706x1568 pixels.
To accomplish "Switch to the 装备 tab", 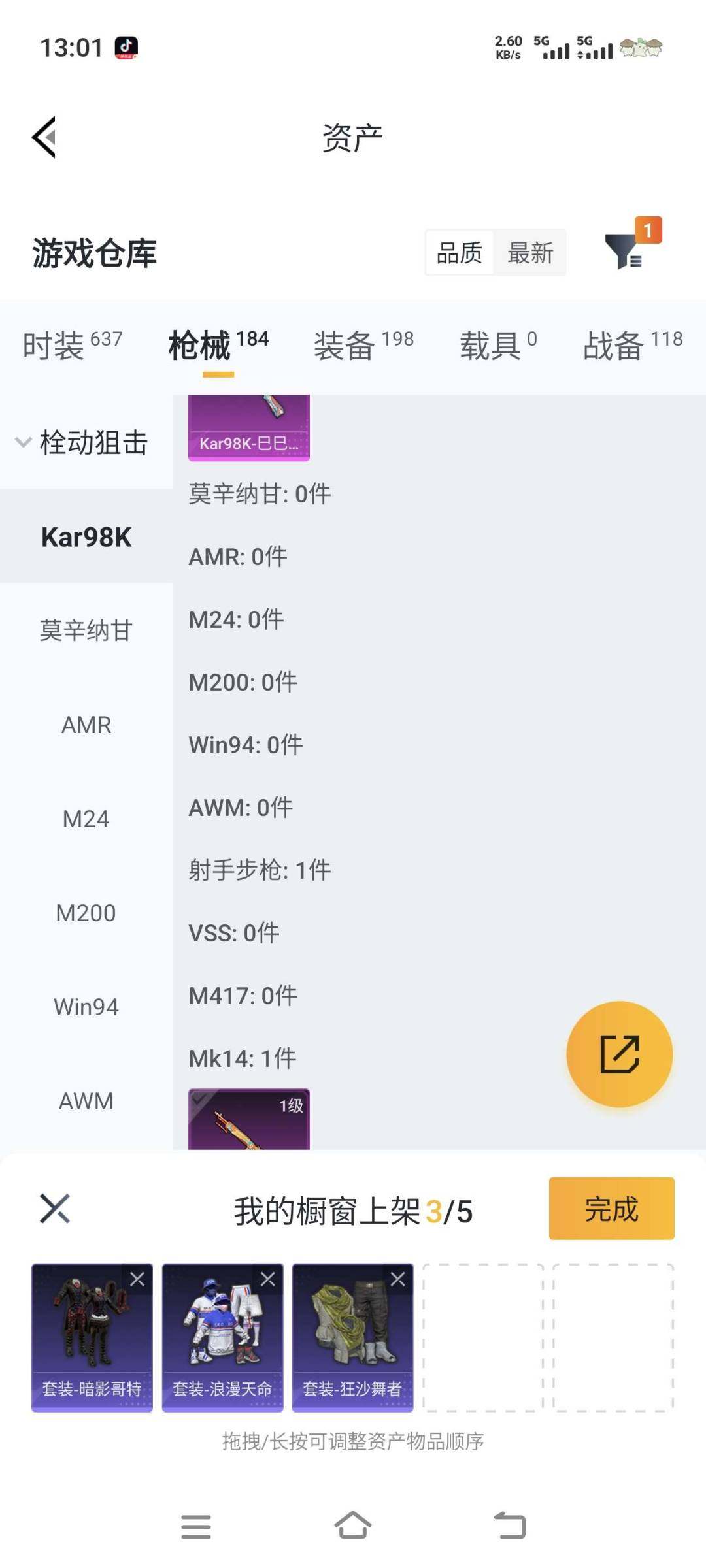I will coord(363,344).
